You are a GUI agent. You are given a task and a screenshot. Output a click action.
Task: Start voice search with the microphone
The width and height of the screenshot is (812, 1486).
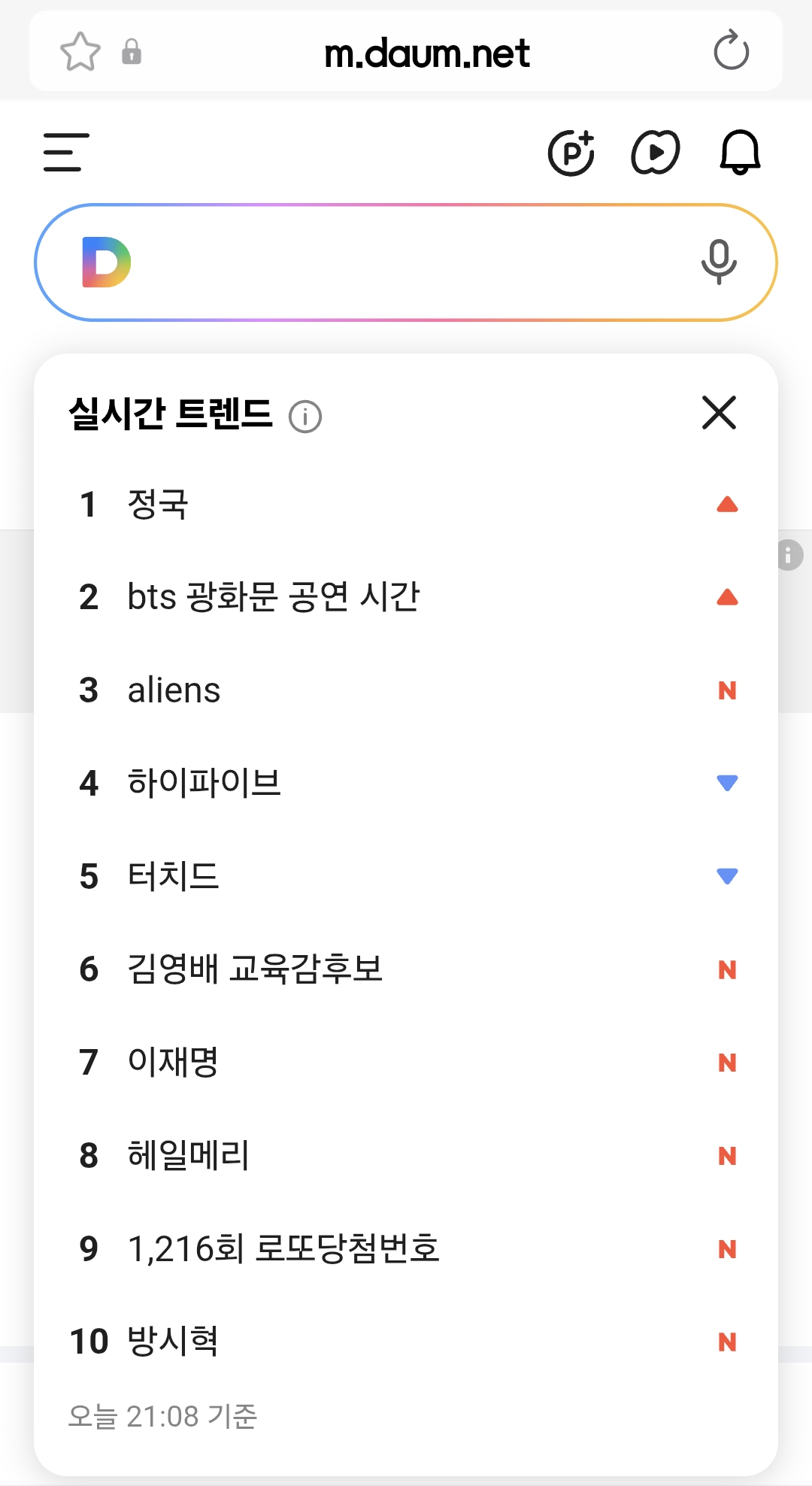[719, 262]
